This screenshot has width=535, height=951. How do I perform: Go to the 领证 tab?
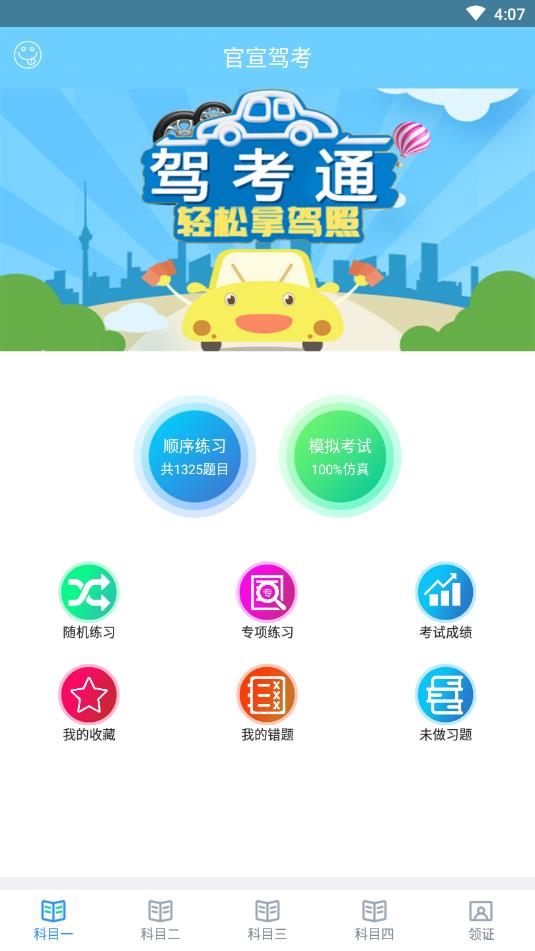[481, 920]
